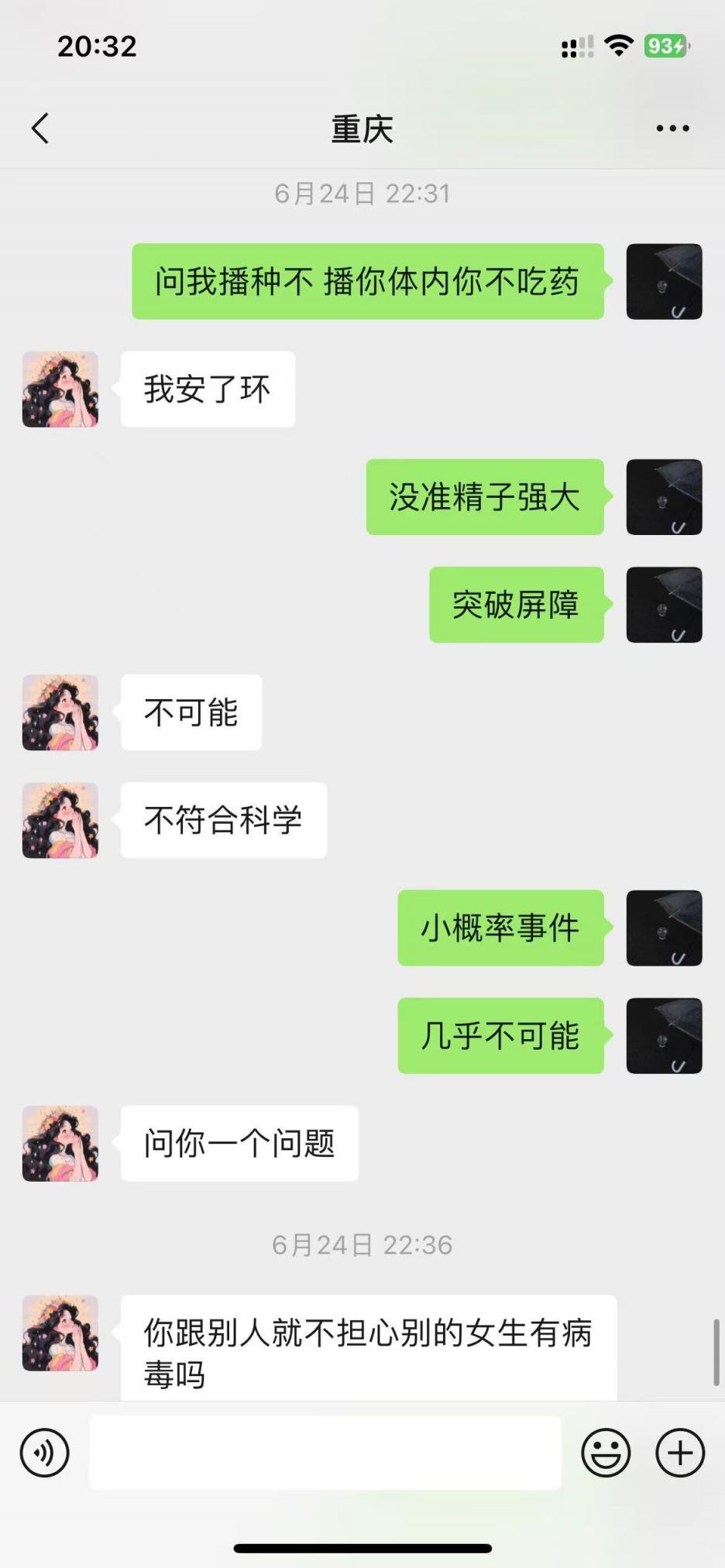The height and width of the screenshot is (1568, 725).
Task: Open the chat details overflow menu
Action: [672, 129]
